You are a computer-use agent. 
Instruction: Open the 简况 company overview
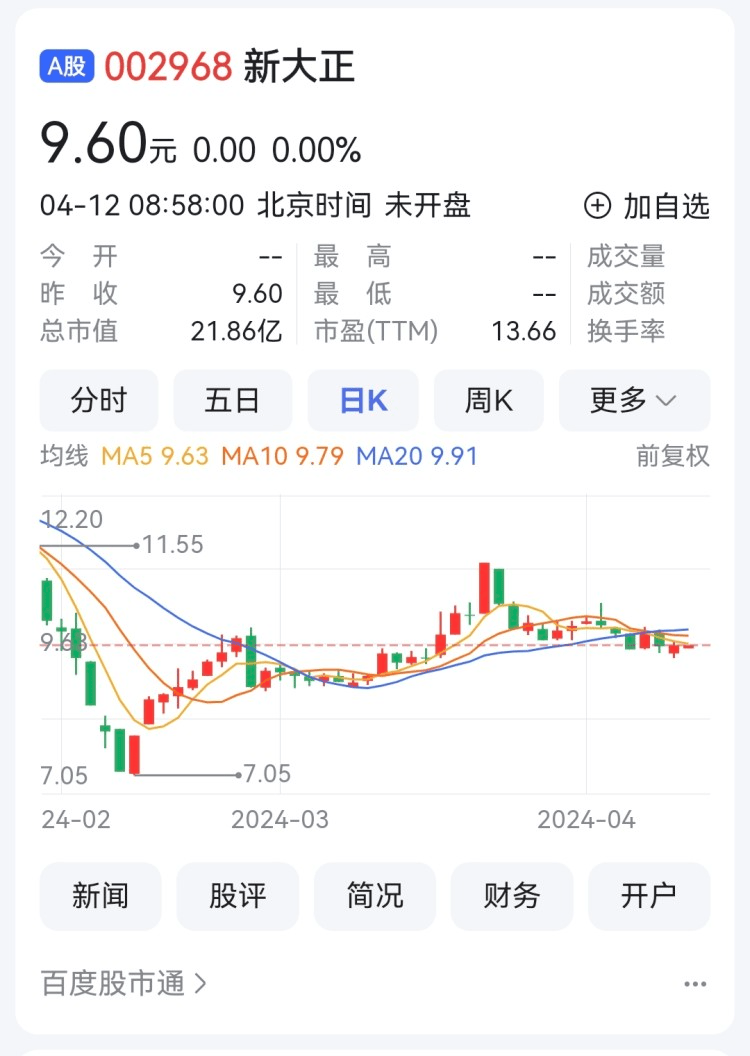click(x=375, y=896)
